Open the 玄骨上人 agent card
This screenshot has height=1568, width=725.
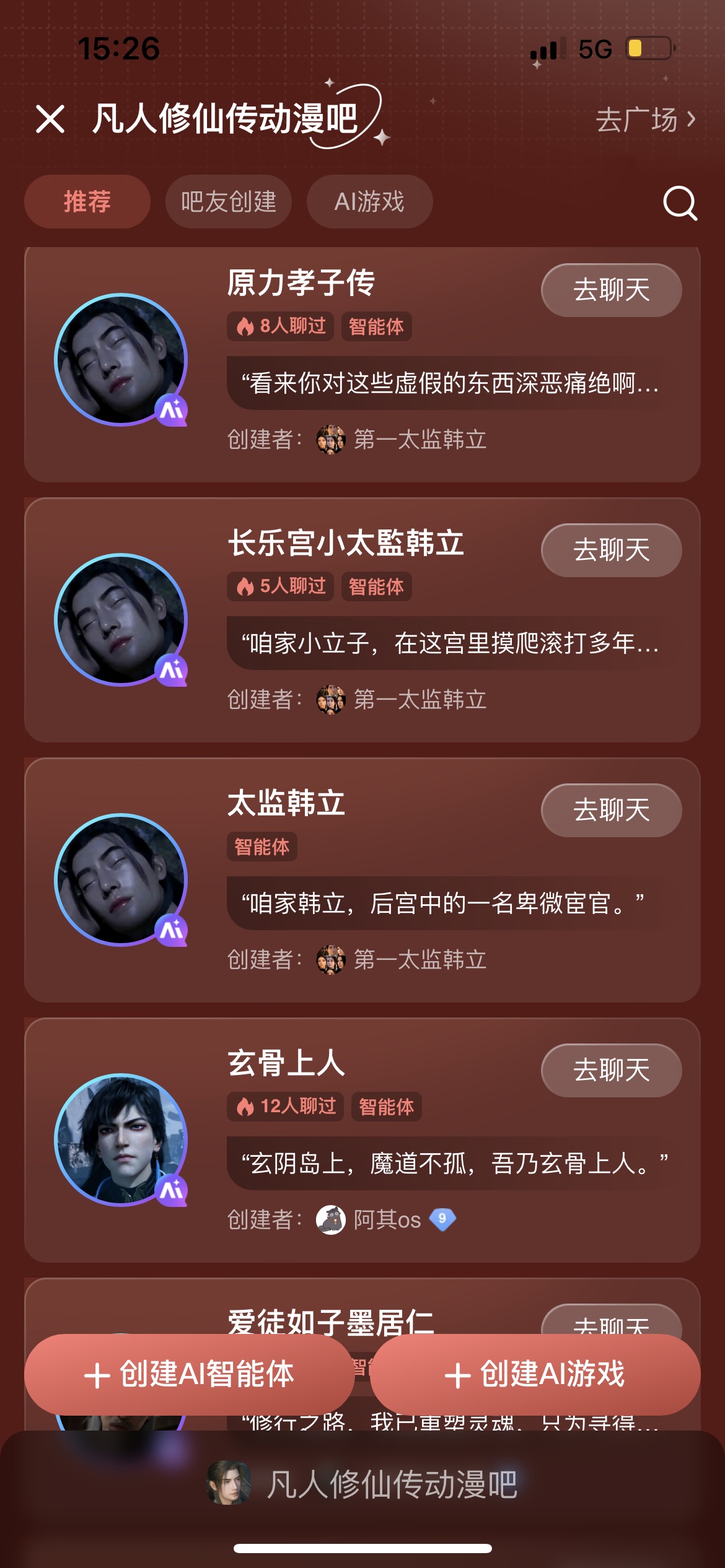pyautogui.click(x=286, y=1063)
